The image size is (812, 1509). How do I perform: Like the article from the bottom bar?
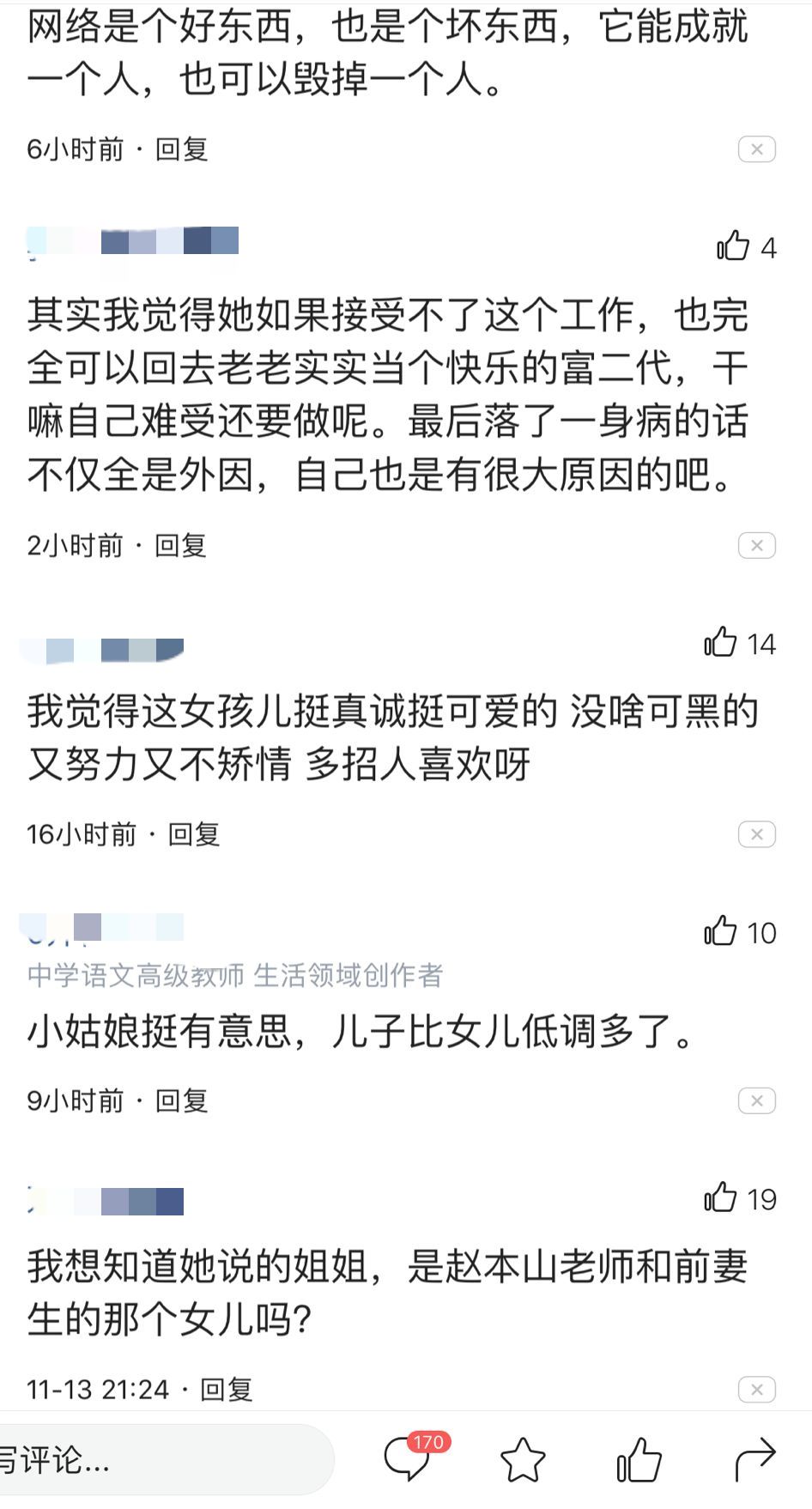639,1459
